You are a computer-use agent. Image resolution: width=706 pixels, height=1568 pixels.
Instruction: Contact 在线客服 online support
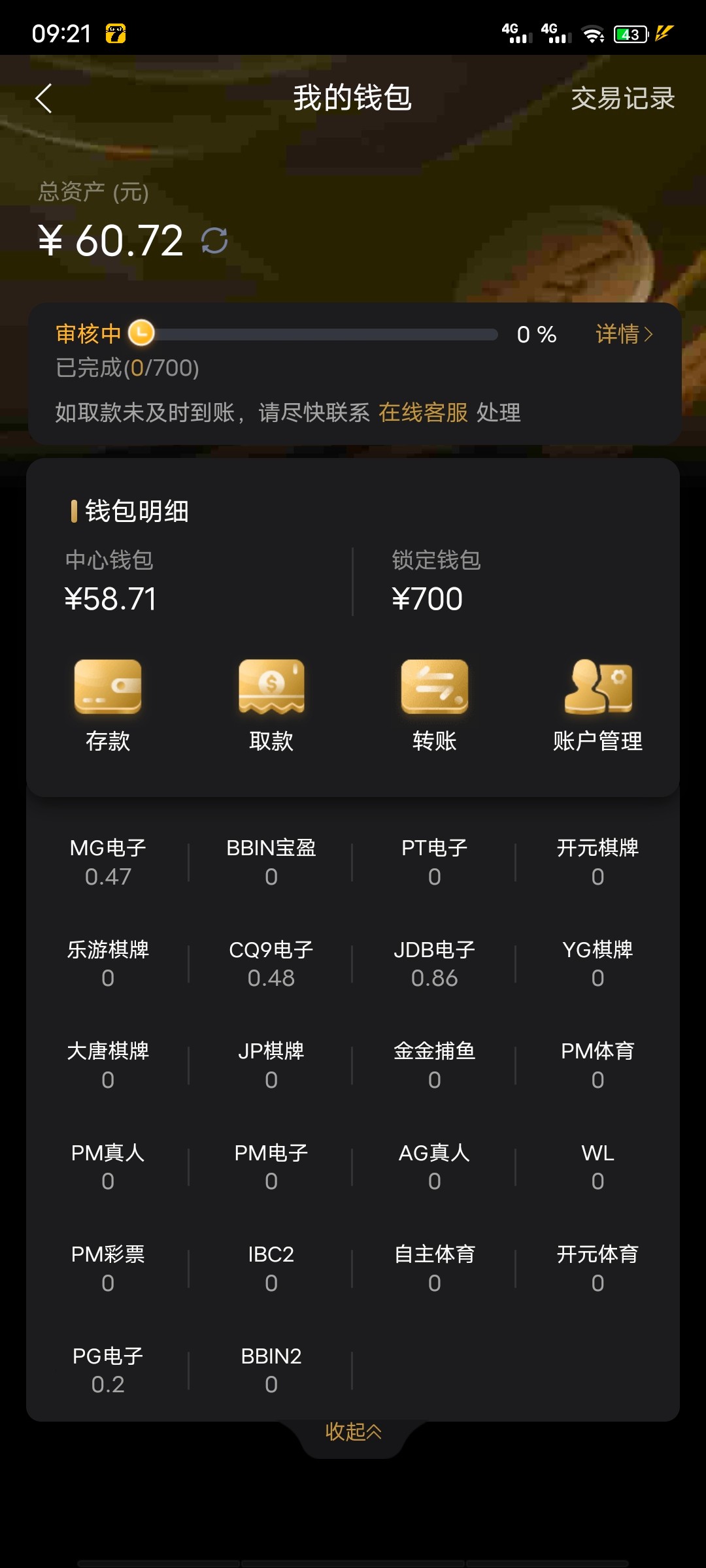(423, 412)
